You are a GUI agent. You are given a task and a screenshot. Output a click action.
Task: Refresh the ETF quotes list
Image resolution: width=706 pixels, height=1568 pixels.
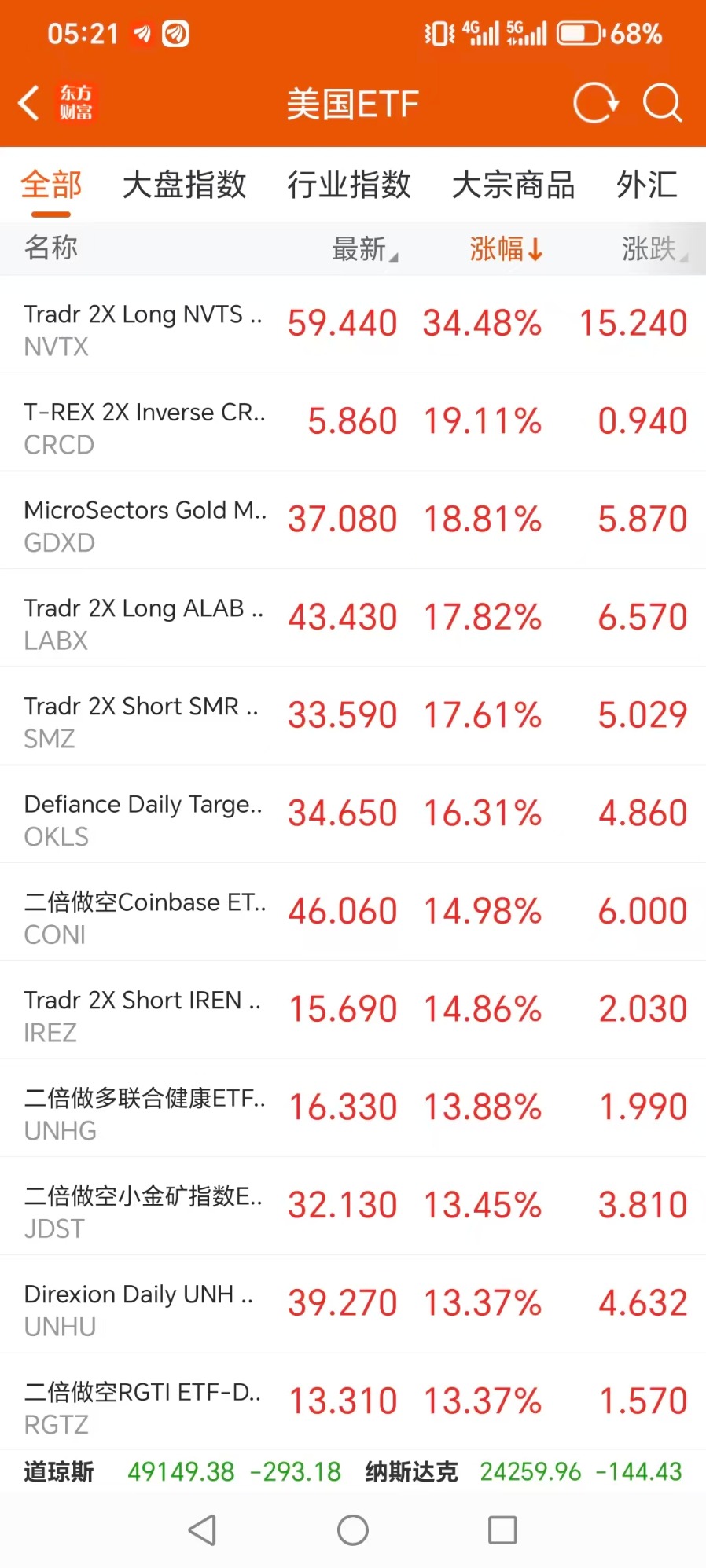click(x=595, y=103)
